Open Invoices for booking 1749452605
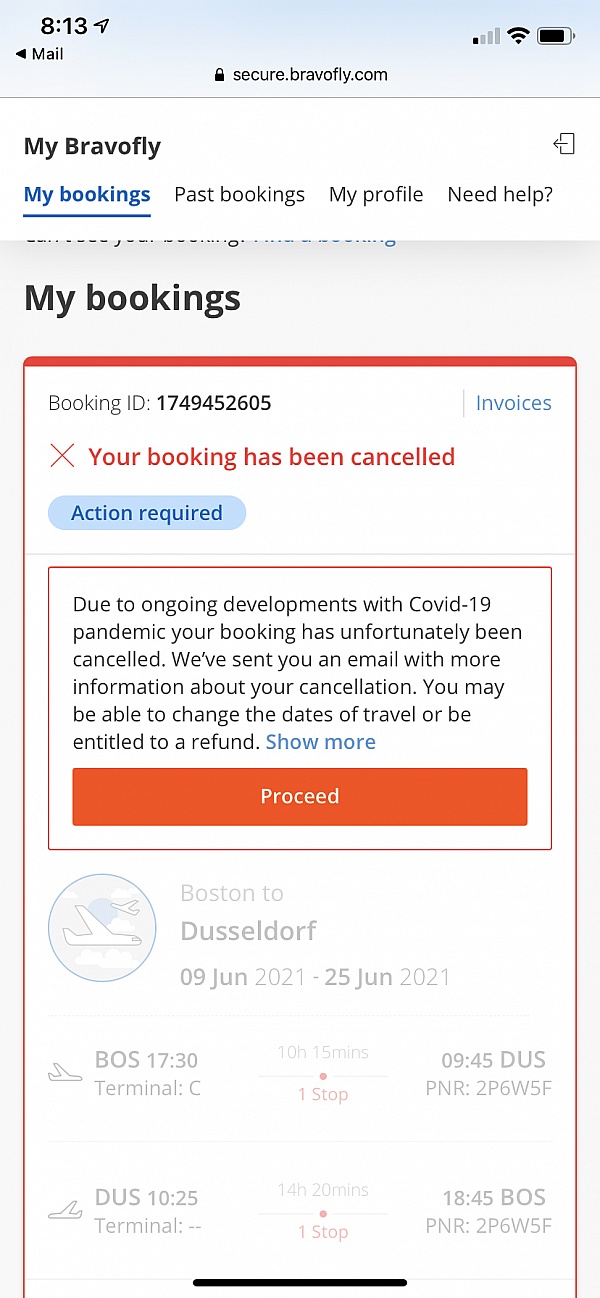The height and width of the screenshot is (1298, 600). [513, 403]
